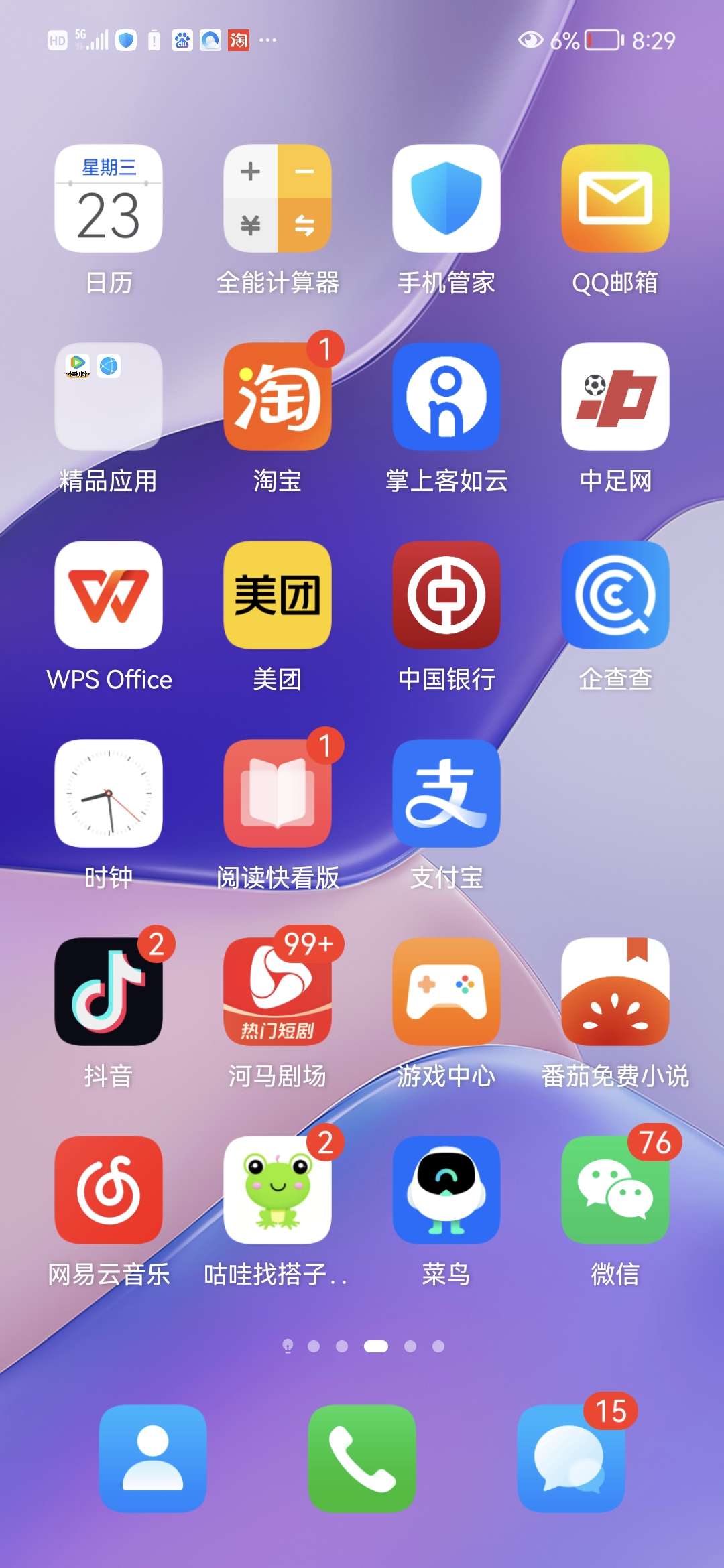Open 中国银行 banking app
The image size is (724, 1568).
446,596
